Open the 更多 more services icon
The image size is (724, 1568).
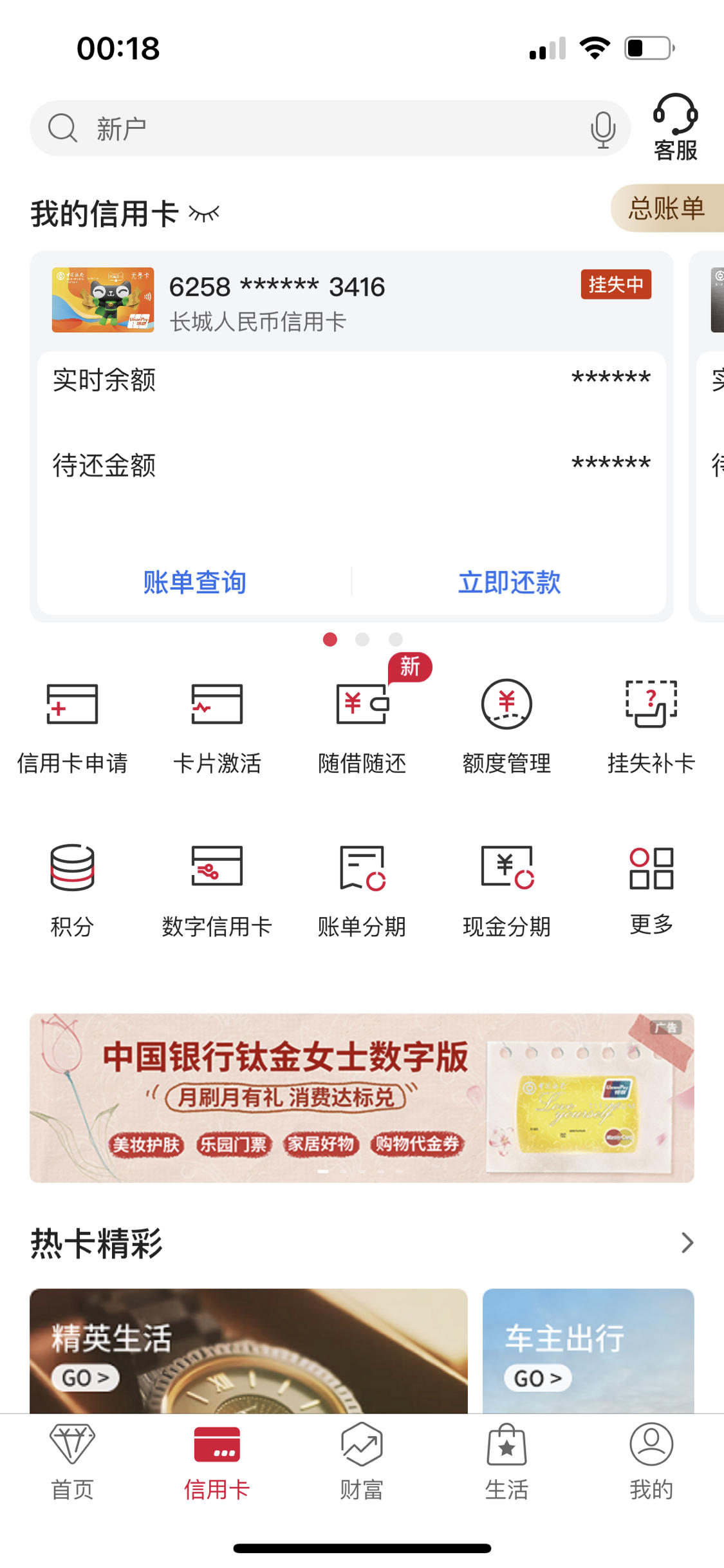pyautogui.click(x=651, y=885)
